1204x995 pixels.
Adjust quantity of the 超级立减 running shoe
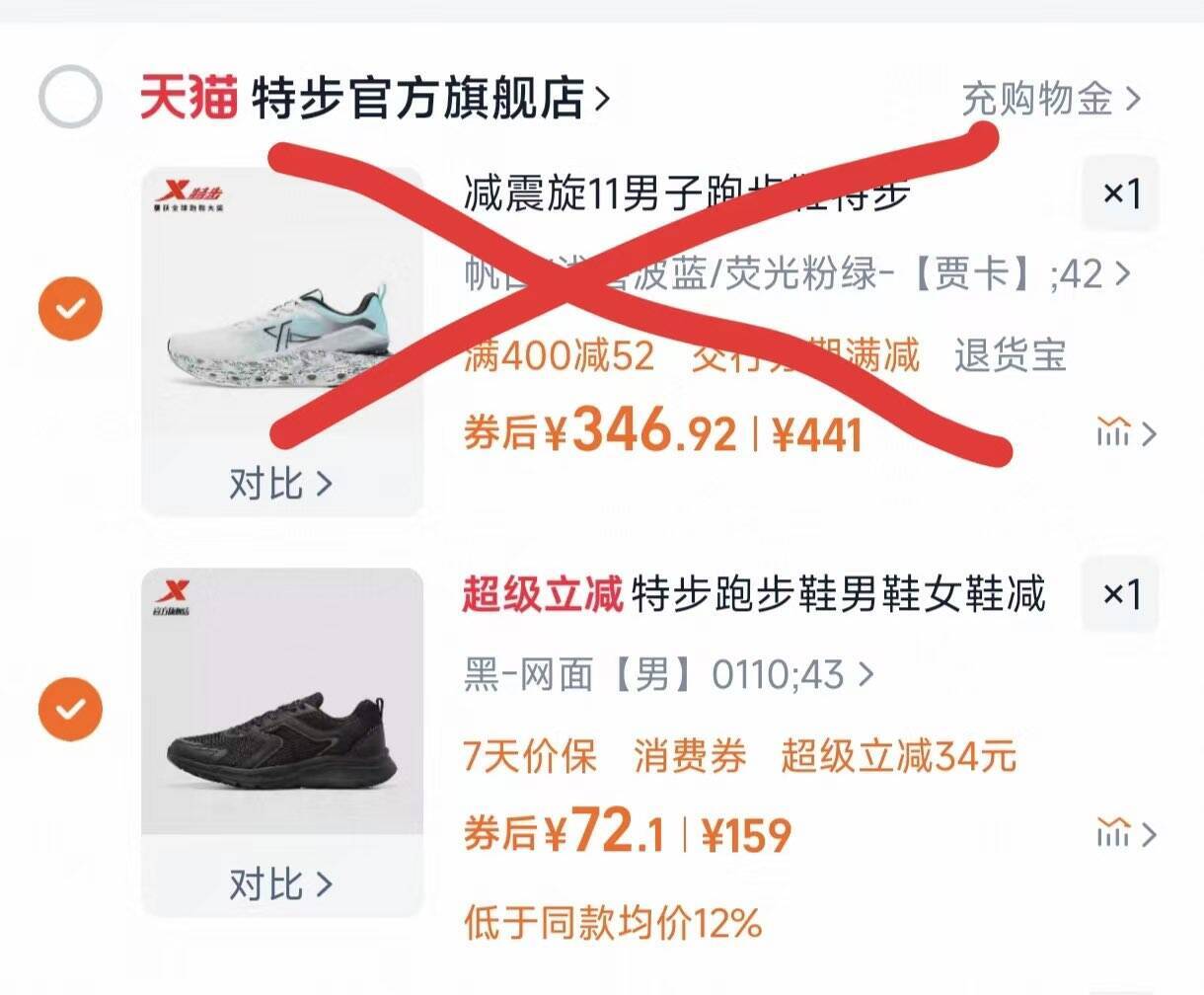point(1120,594)
